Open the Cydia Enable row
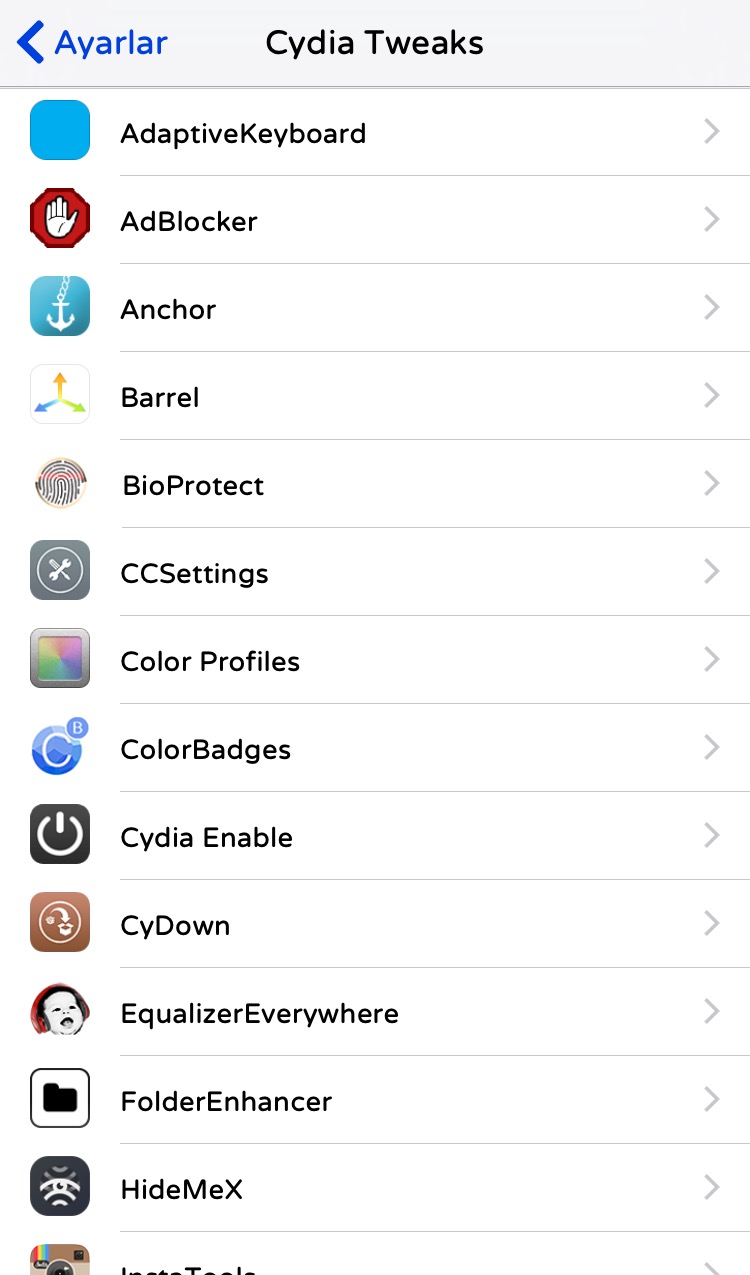750x1275 pixels. [x=375, y=836]
